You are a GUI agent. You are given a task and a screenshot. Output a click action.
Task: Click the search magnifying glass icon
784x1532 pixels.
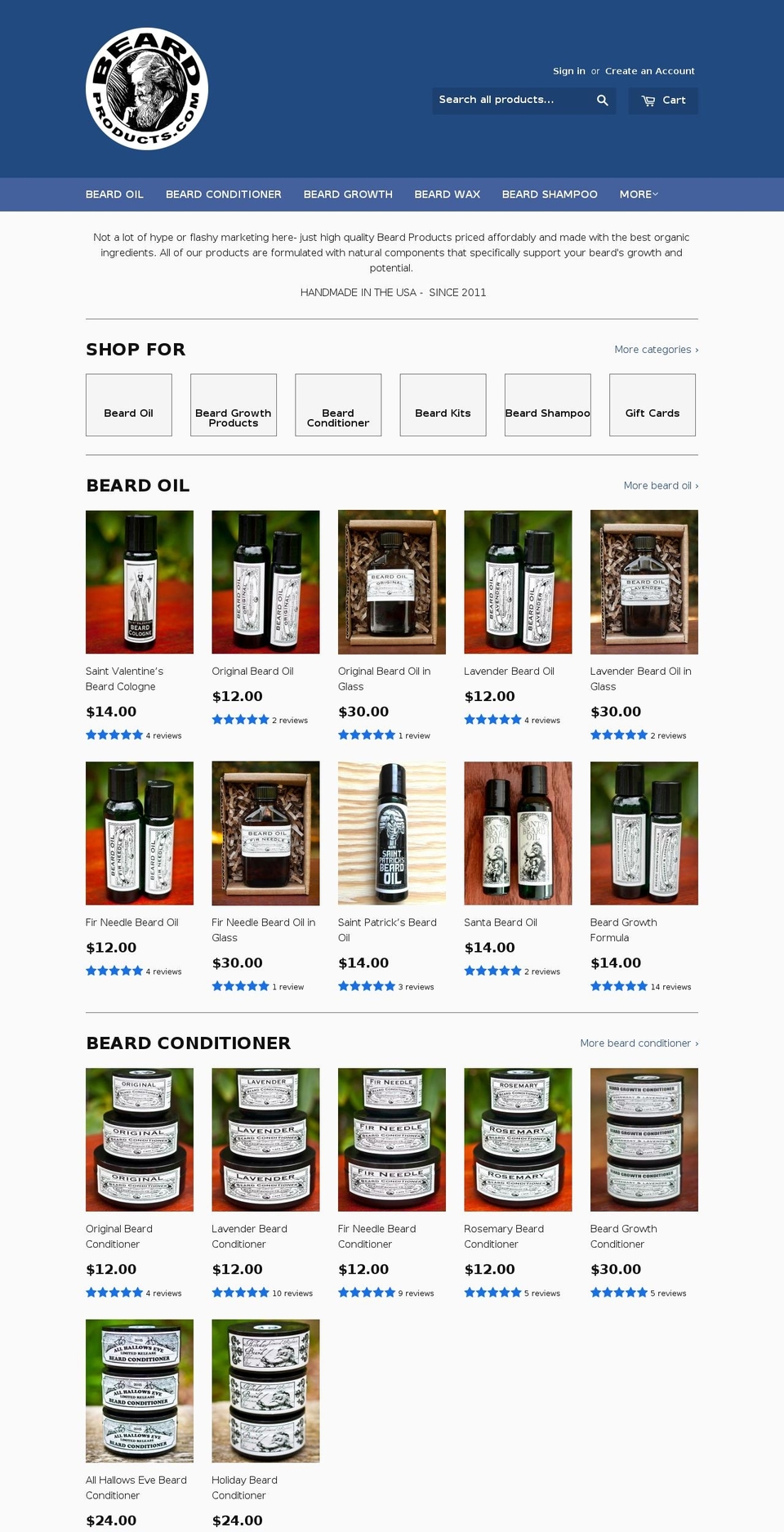pos(603,100)
